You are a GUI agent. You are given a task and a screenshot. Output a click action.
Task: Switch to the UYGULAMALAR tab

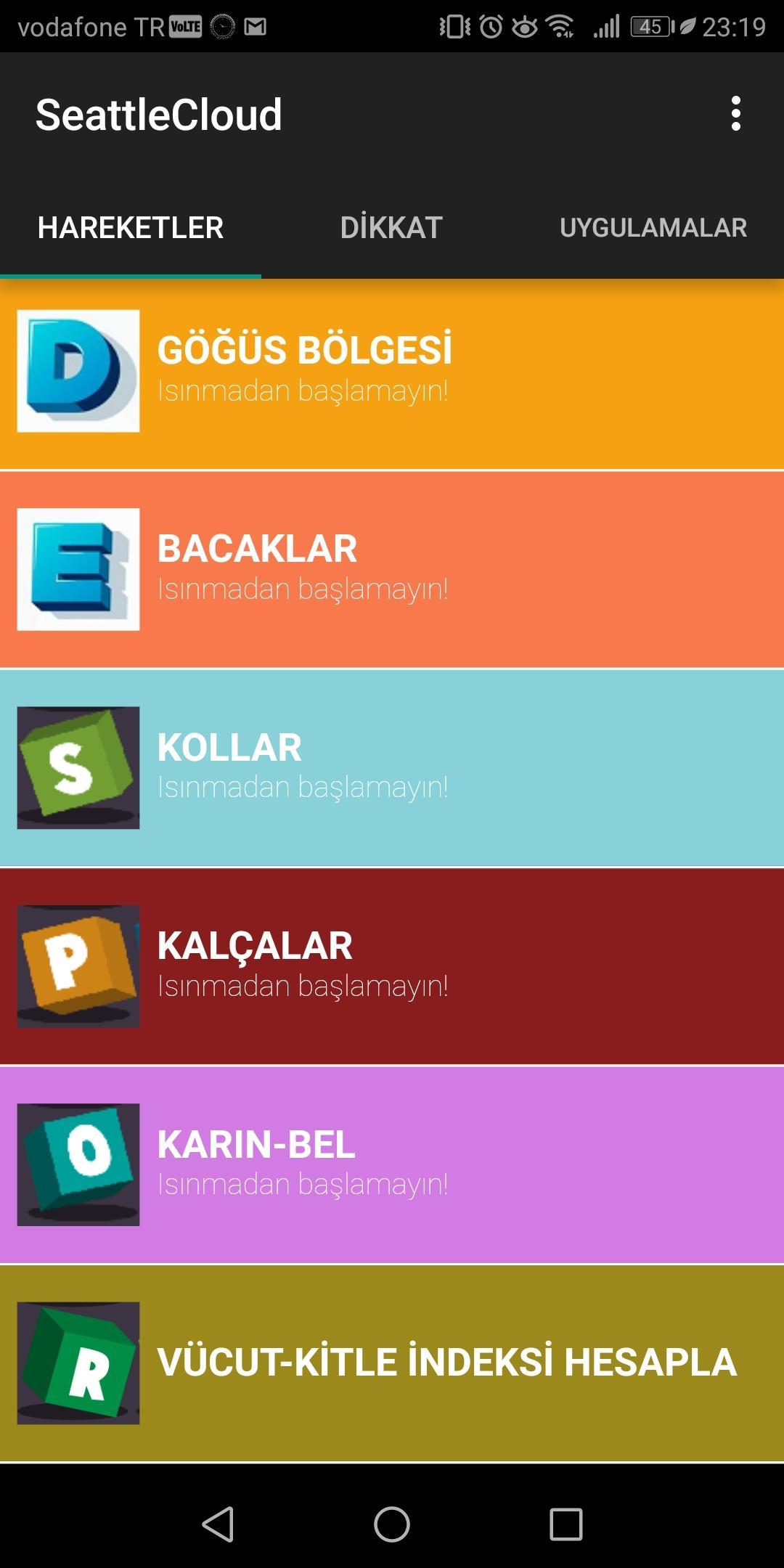(x=653, y=228)
